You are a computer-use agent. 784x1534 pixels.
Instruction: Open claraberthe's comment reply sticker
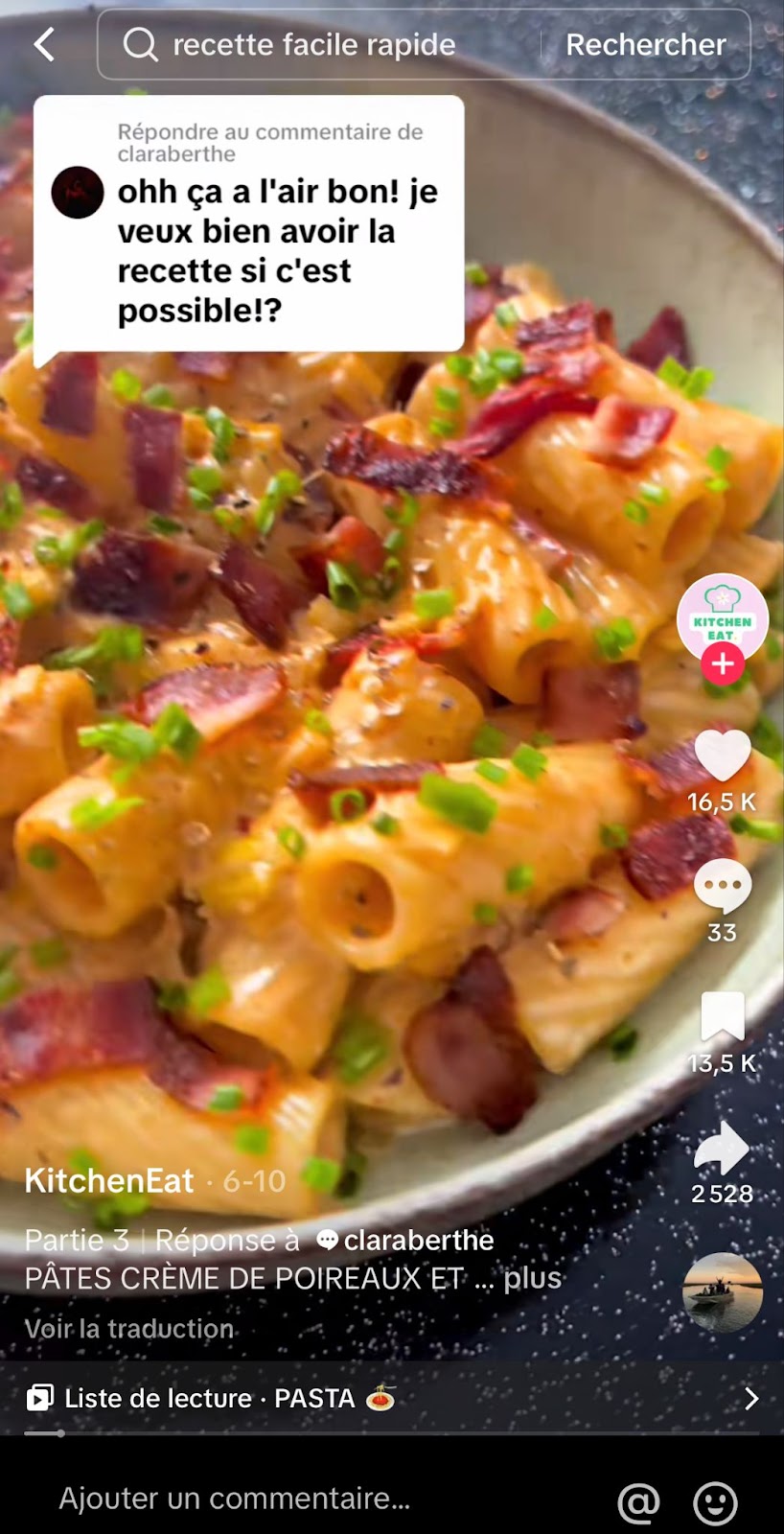coord(249,225)
